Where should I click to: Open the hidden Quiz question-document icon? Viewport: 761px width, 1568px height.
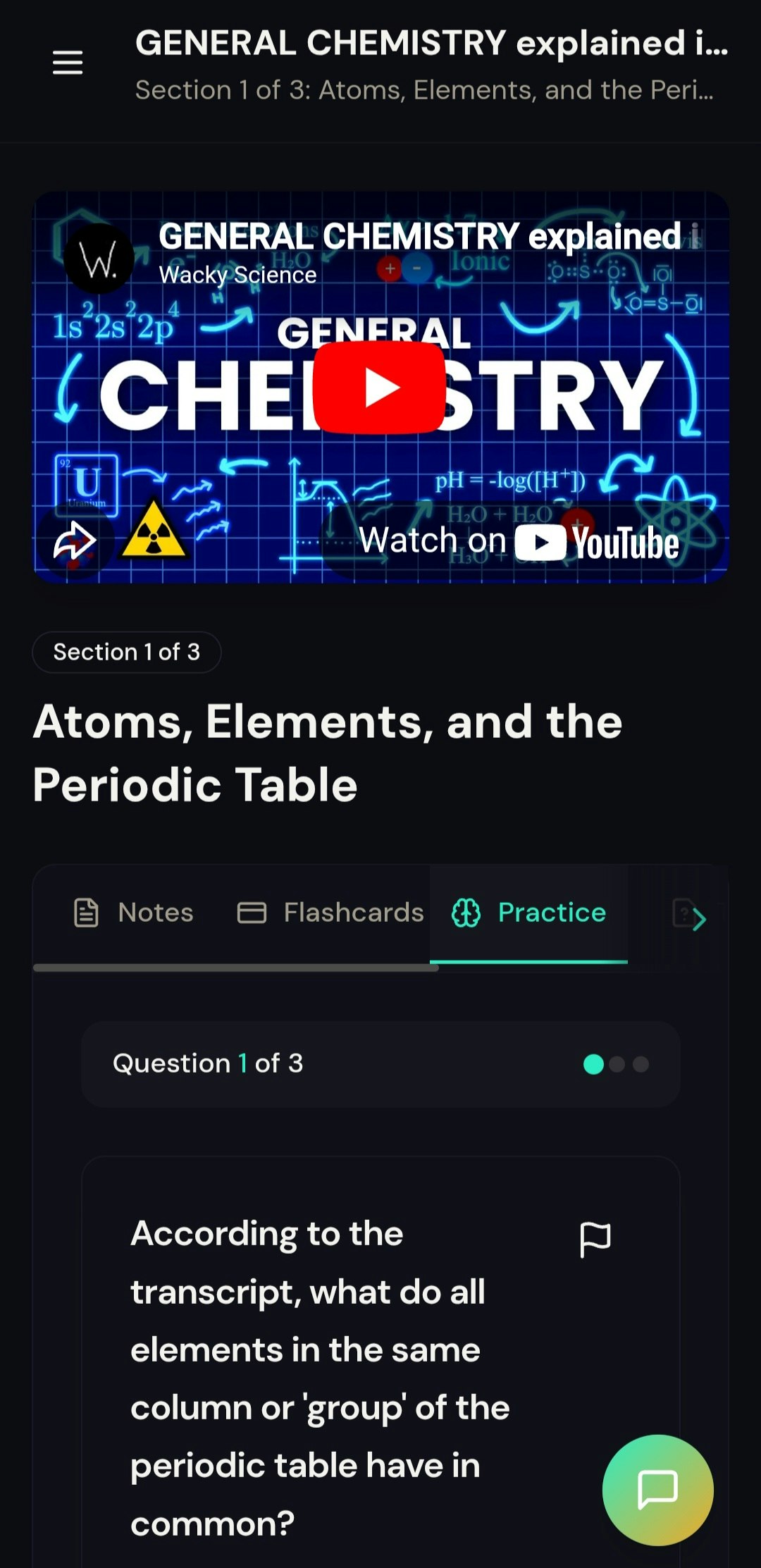point(682,914)
